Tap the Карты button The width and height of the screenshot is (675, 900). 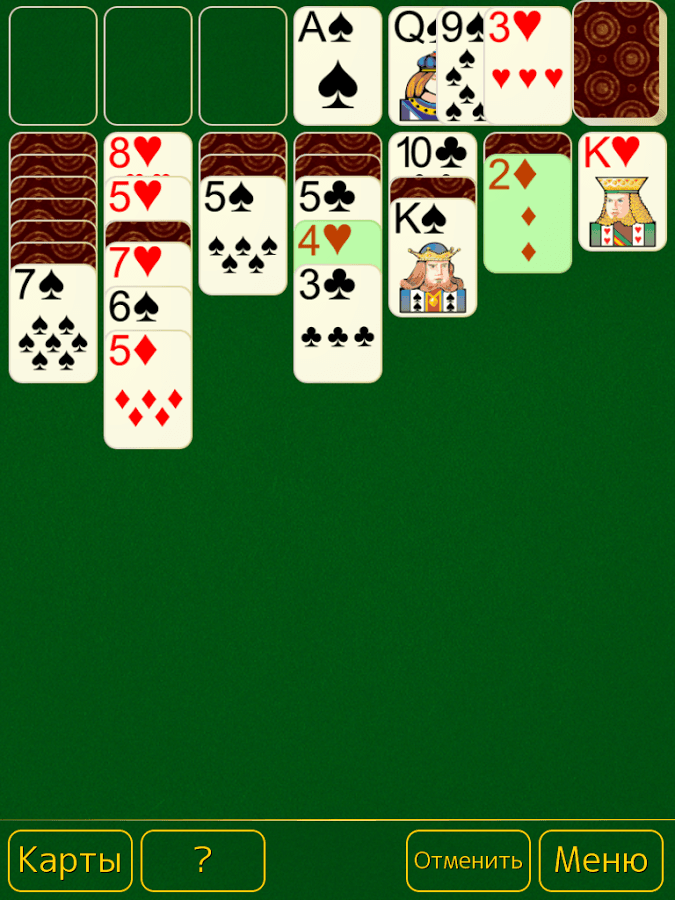(70, 860)
